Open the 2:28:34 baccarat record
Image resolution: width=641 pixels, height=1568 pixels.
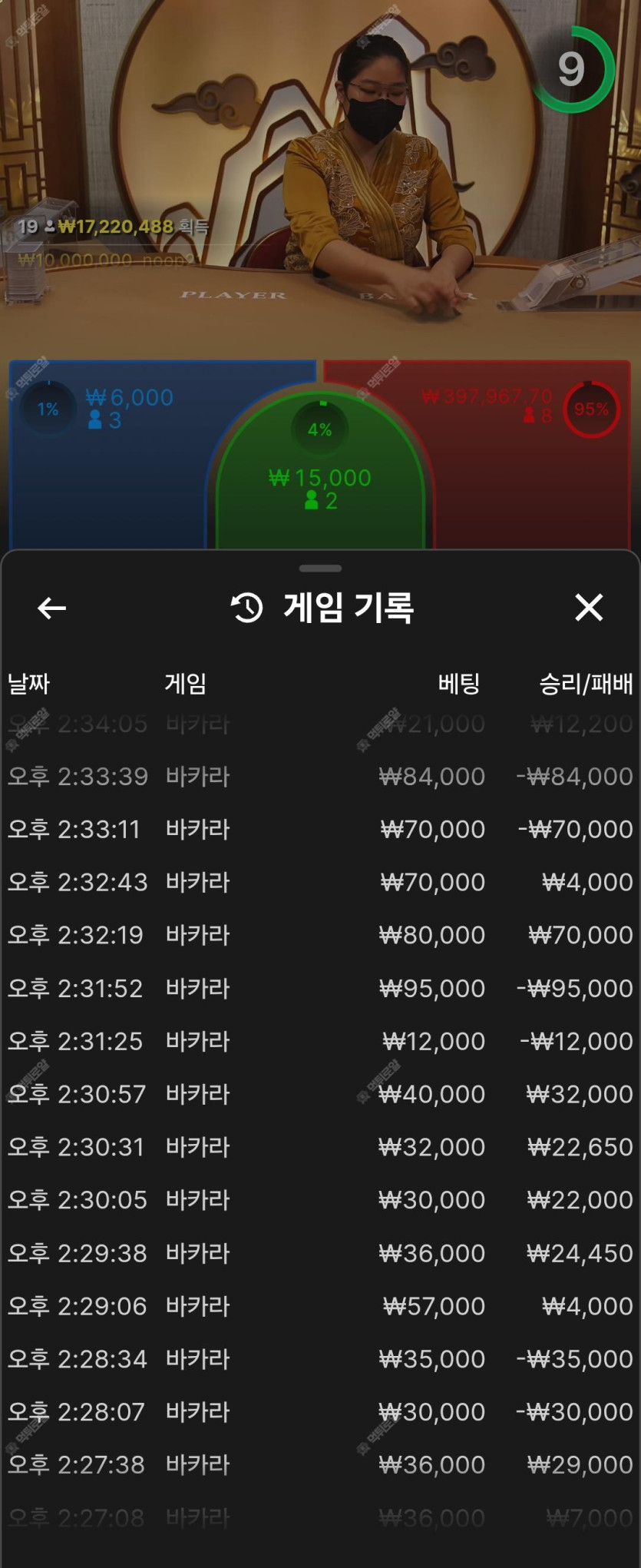[320, 1359]
